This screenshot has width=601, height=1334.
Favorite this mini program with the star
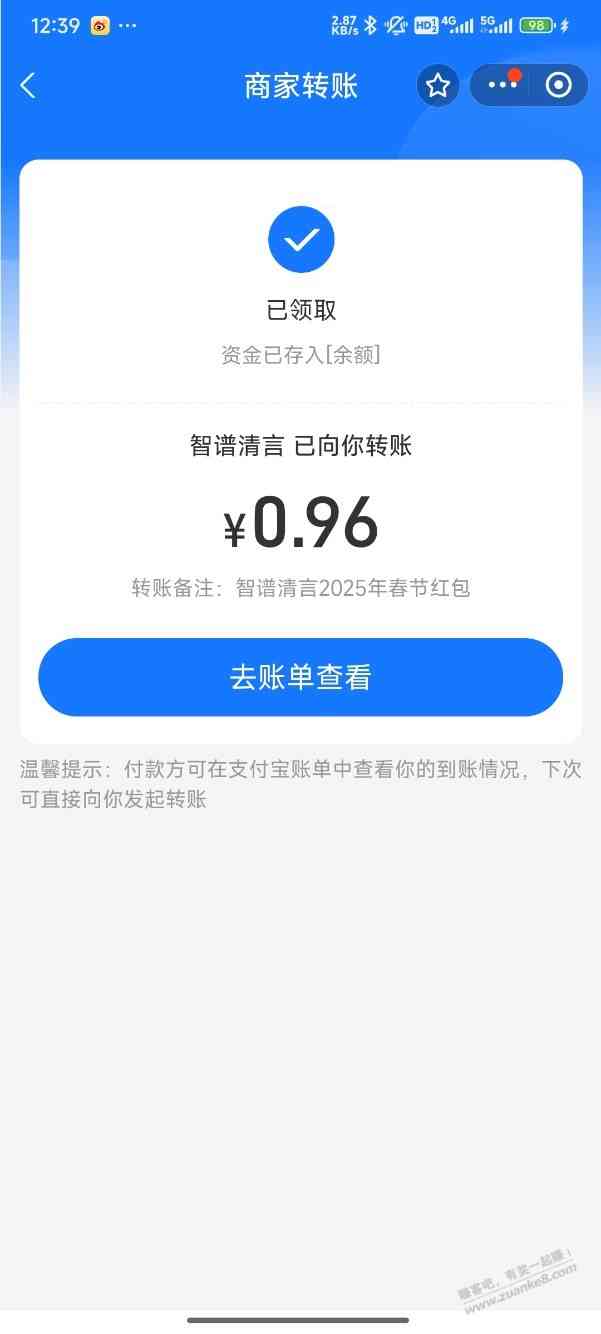[x=438, y=86]
